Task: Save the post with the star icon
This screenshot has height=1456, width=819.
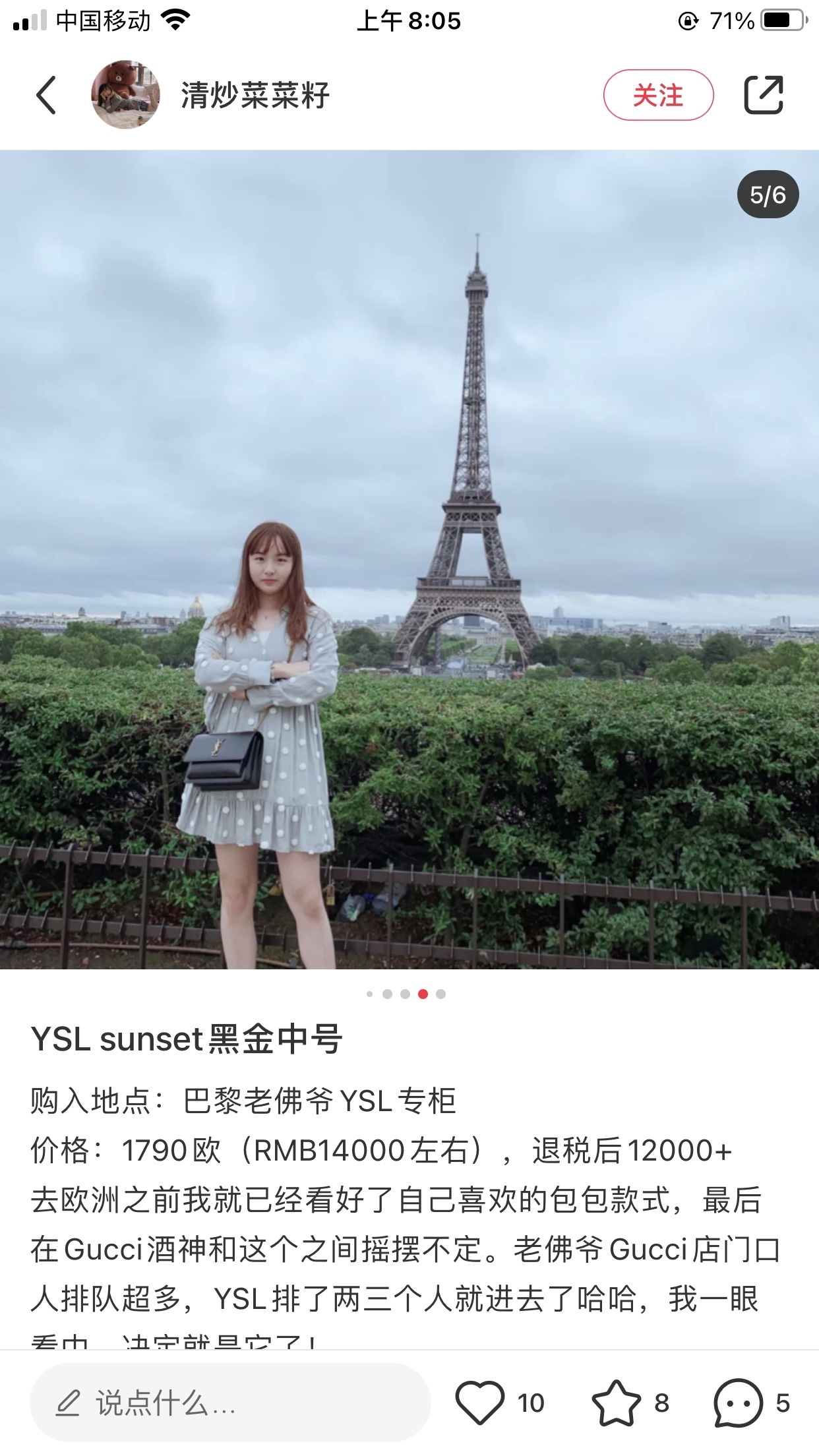Action: (x=616, y=1403)
